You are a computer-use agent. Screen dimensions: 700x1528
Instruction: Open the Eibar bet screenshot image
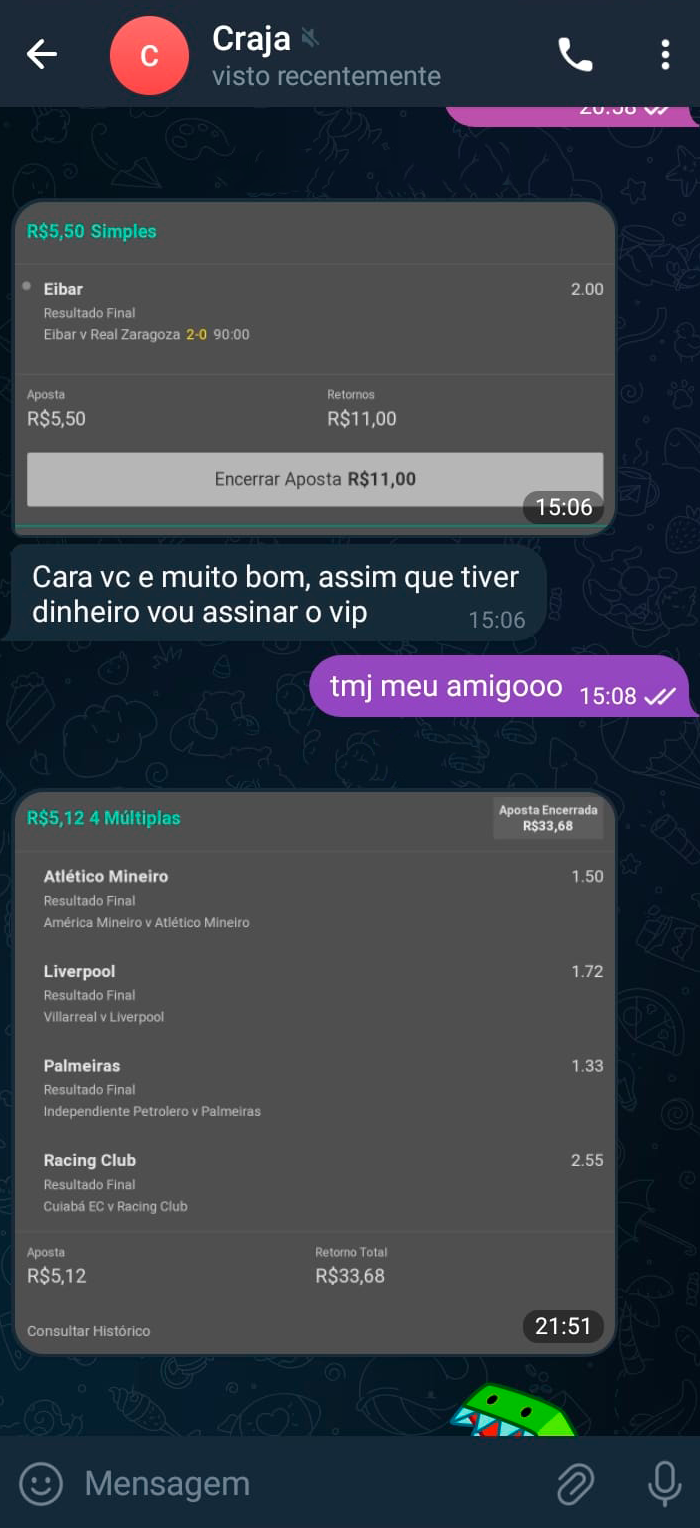pyautogui.click(x=314, y=368)
